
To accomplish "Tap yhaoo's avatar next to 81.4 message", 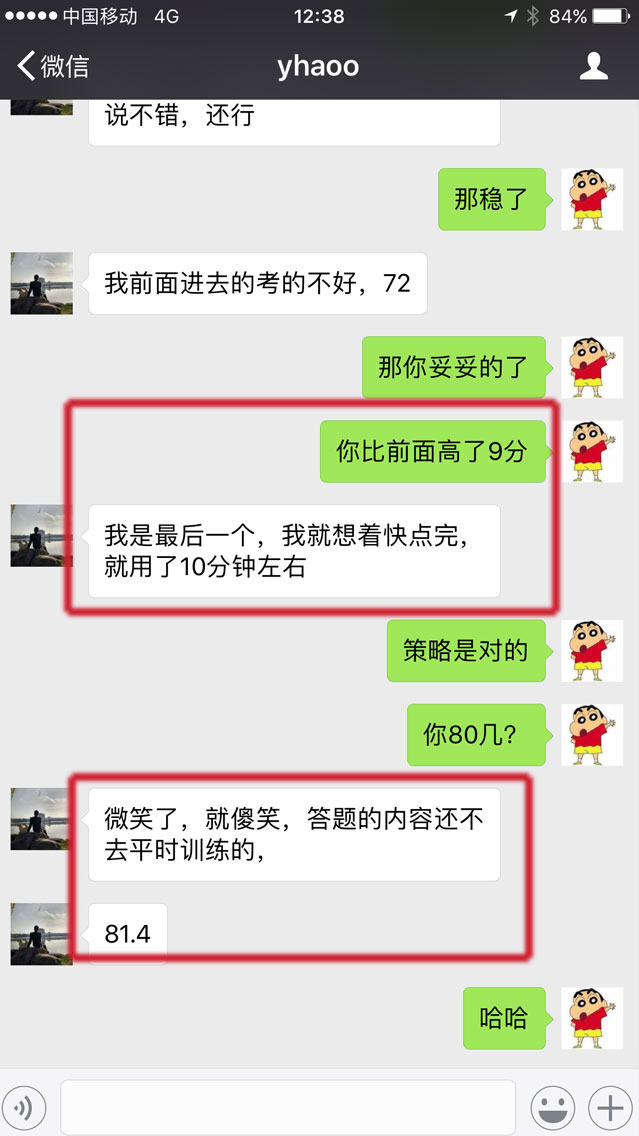I will 41,934.
